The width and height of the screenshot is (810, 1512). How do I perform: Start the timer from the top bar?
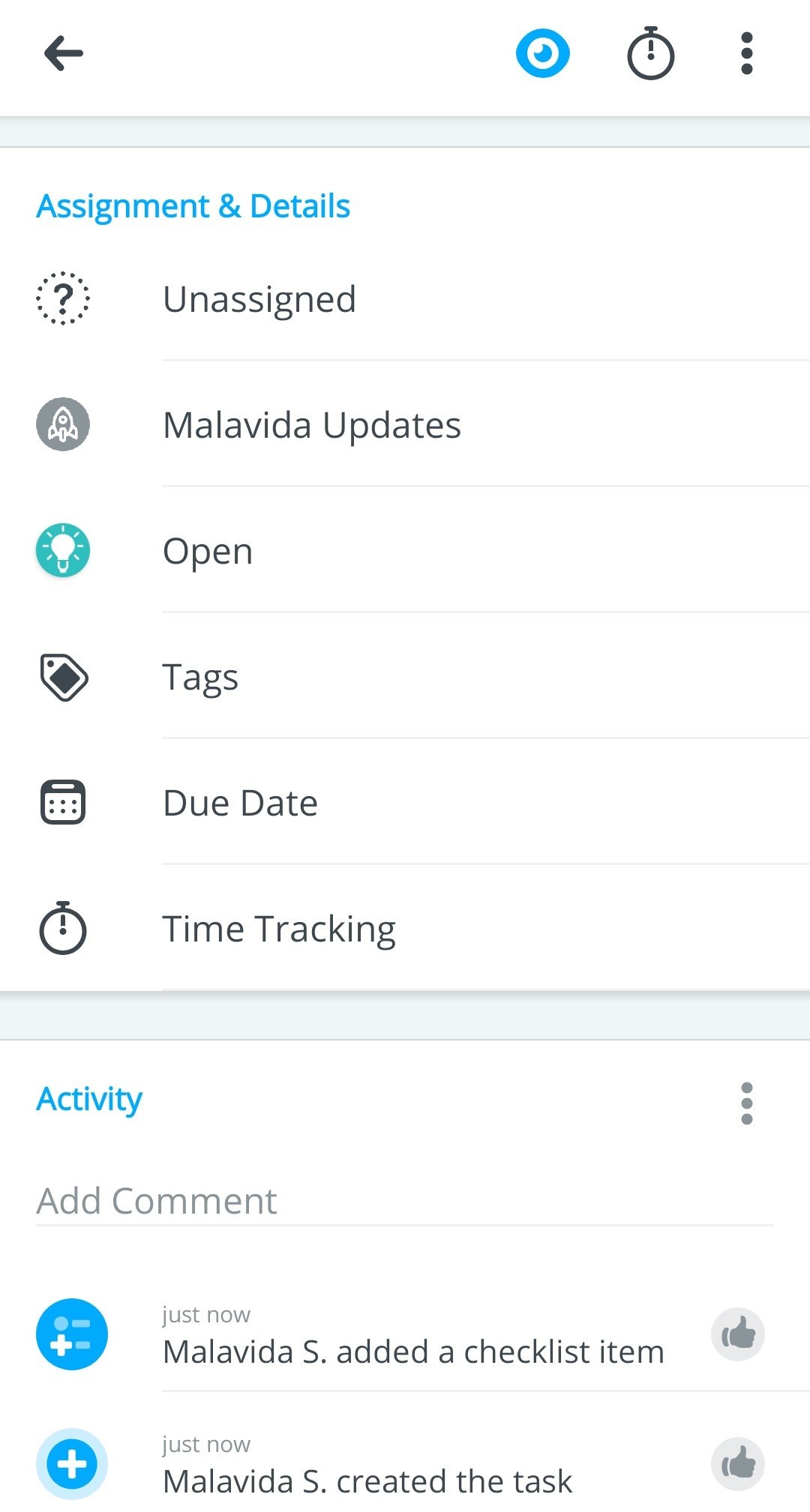tap(650, 53)
